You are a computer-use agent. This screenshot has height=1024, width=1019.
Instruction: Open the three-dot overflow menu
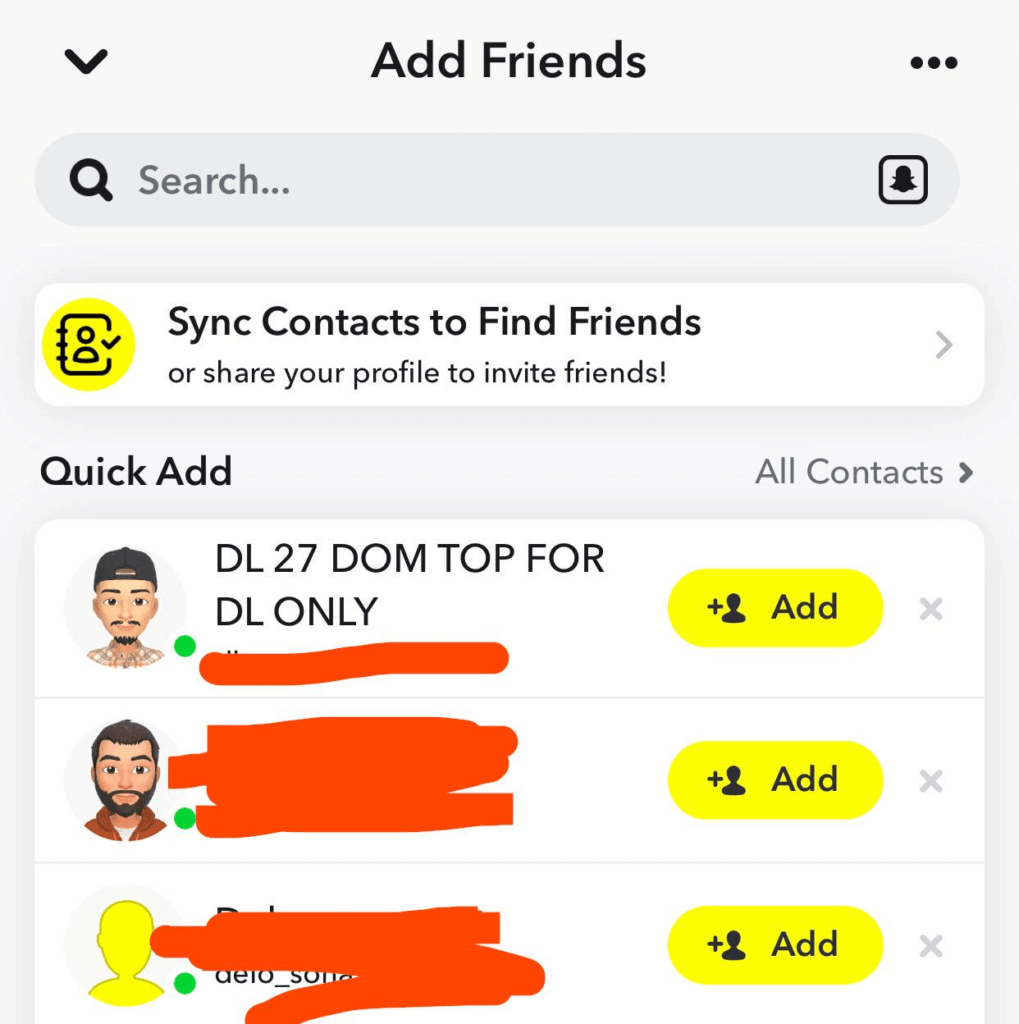click(x=934, y=63)
